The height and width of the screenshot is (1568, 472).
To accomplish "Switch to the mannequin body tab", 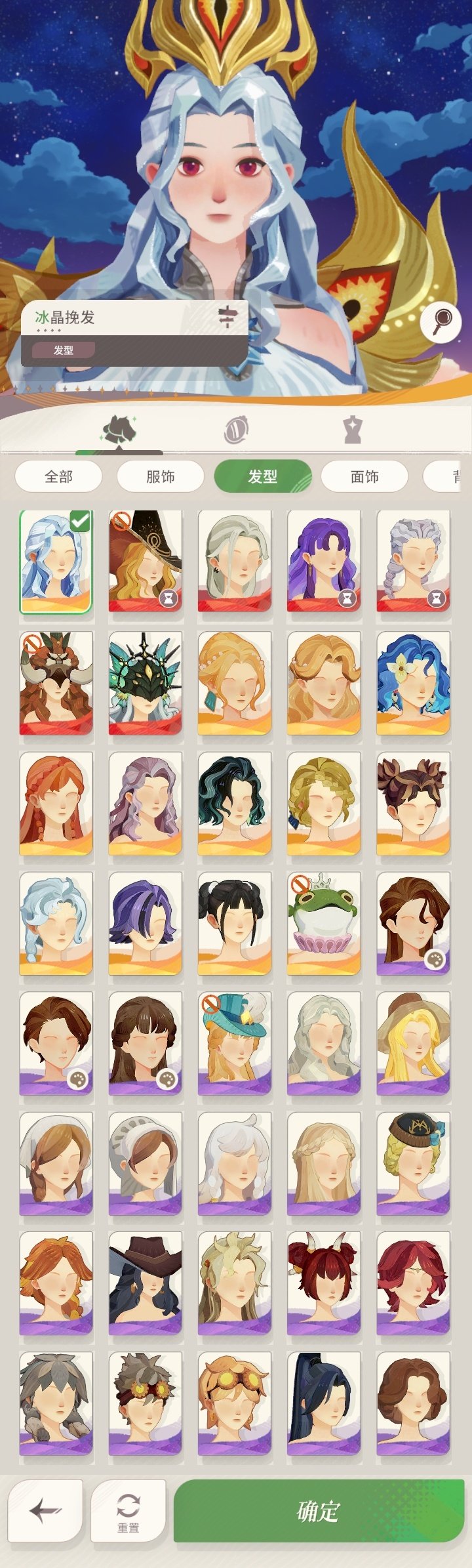I will pyautogui.click(x=352, y=430).
